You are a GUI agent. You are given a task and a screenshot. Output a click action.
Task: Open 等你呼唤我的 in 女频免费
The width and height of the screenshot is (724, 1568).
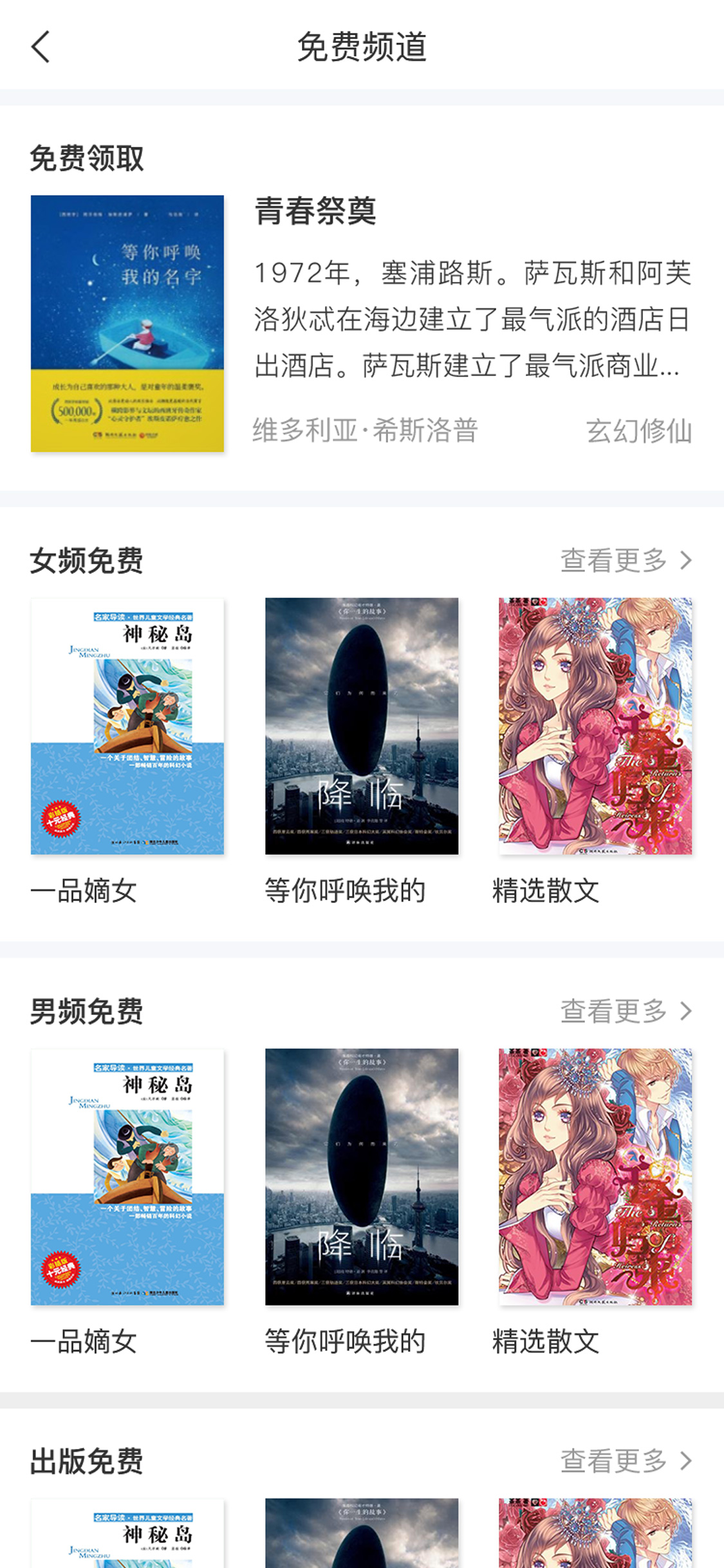coord(362,726)
